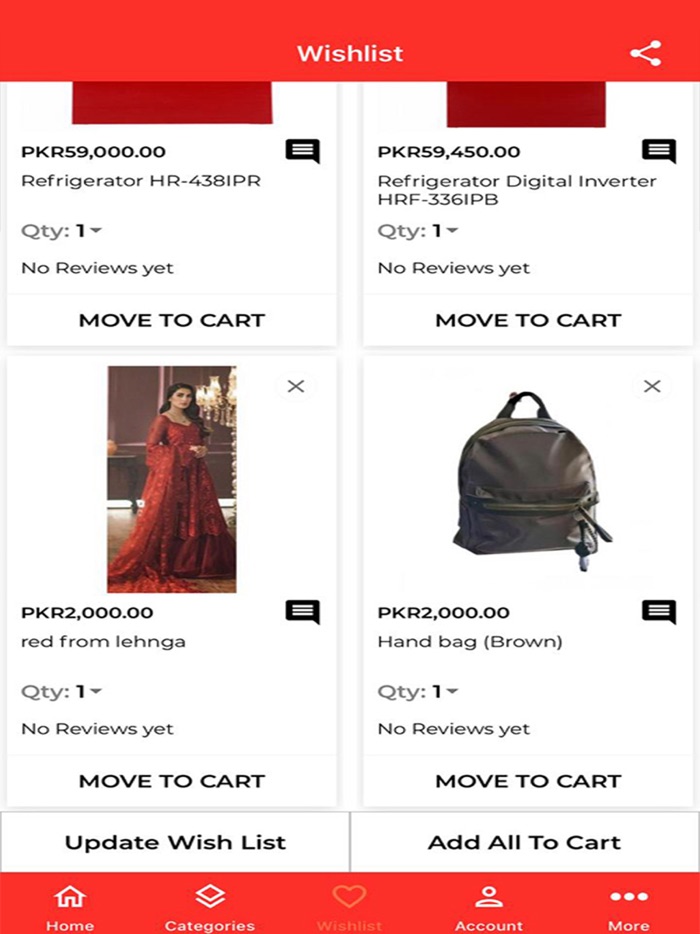The width and height of the screenshot is (700, 934).
Task: Open comment icon for Refrigerator HR-438IPR
Action: coord(302,151)
